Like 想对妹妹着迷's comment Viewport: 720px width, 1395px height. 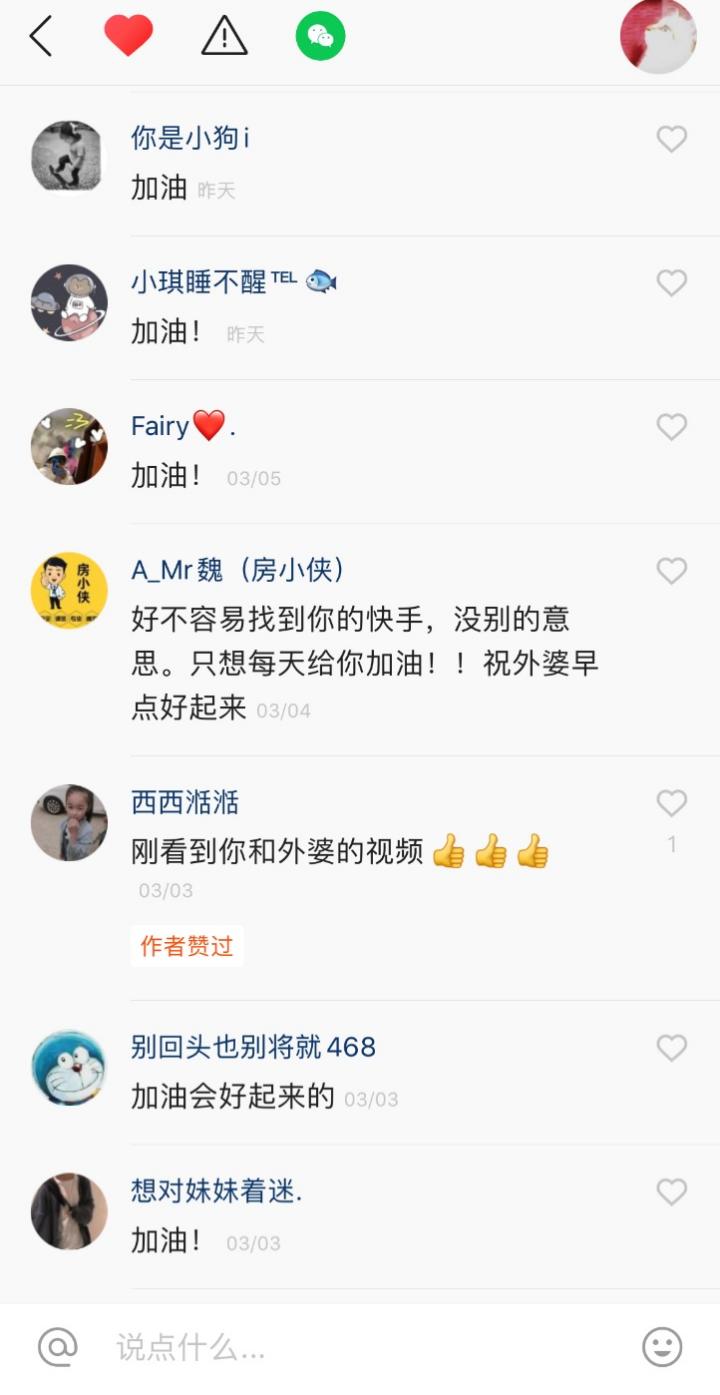click(671, 1192)
